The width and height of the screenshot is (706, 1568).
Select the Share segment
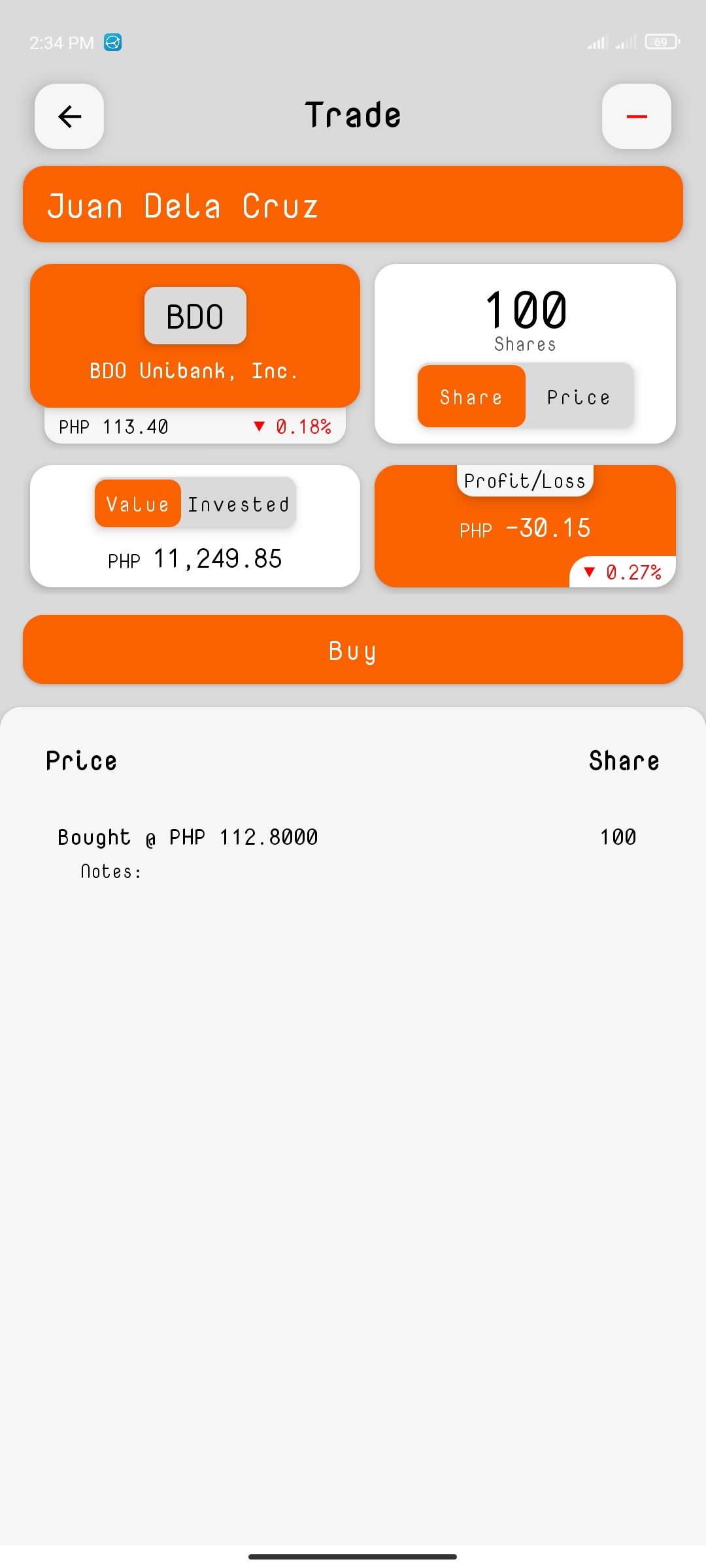(471, 397)
